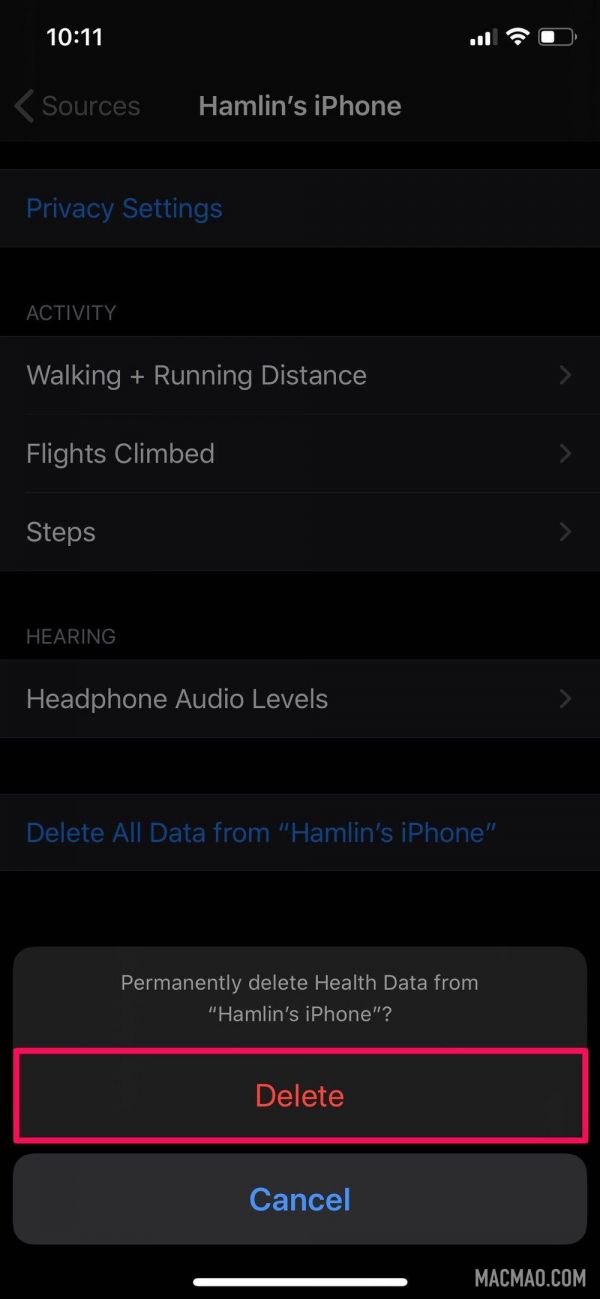Go back to Sources
The width and height of the screenshot is (600, 1299).
[x=78, y=106]
